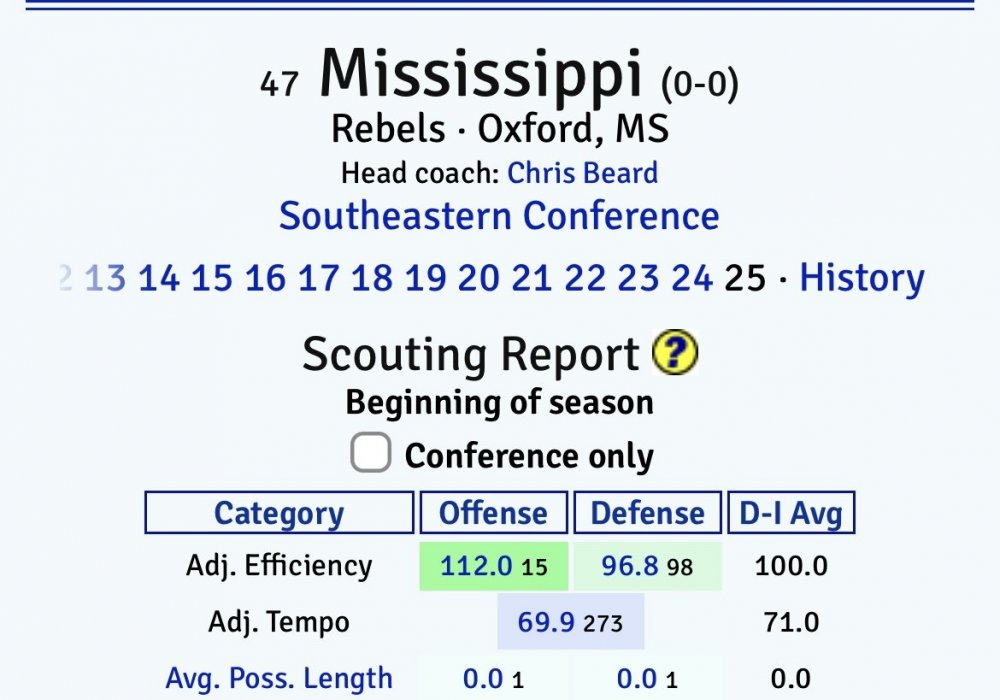Open the team History link

click(x=862, y=278)
